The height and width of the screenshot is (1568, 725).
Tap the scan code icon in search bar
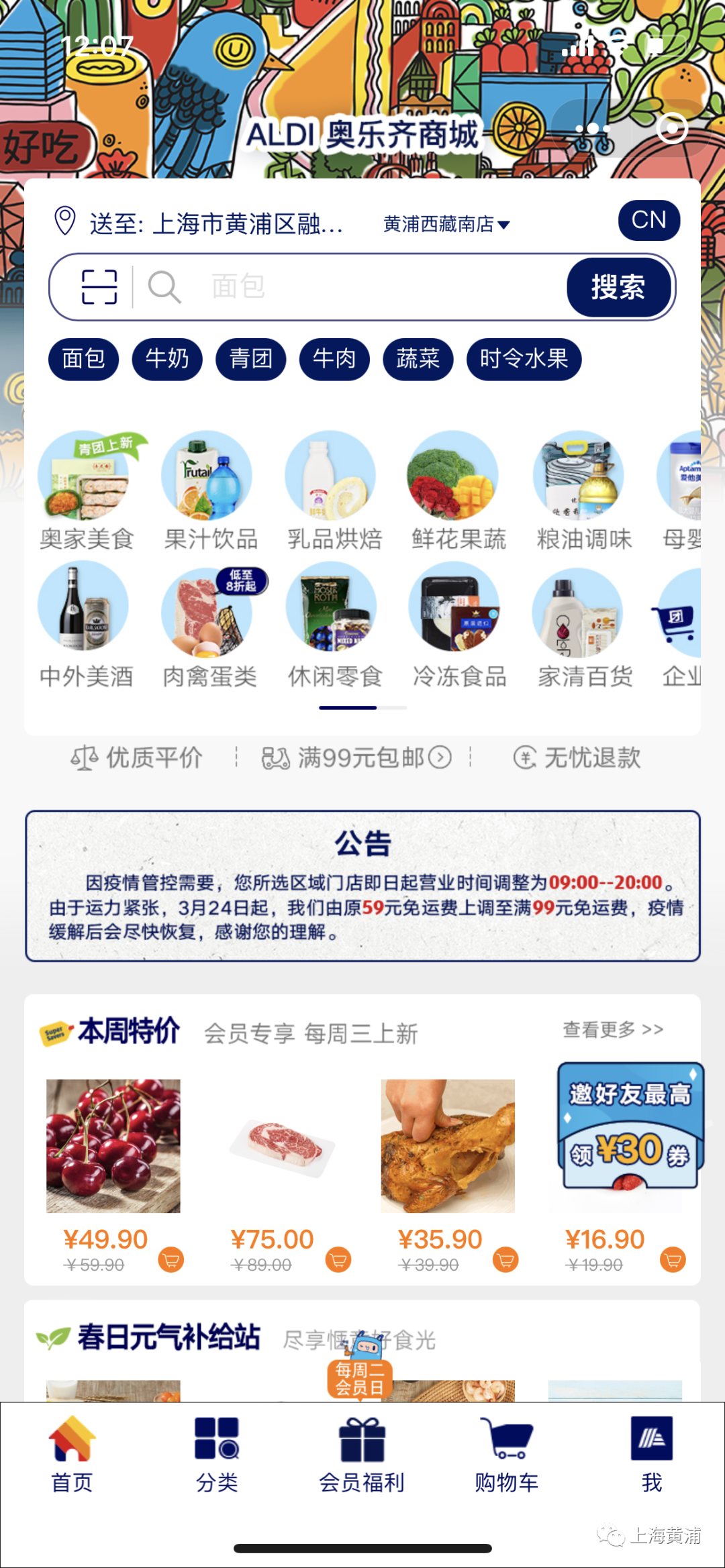click(99, 287)
